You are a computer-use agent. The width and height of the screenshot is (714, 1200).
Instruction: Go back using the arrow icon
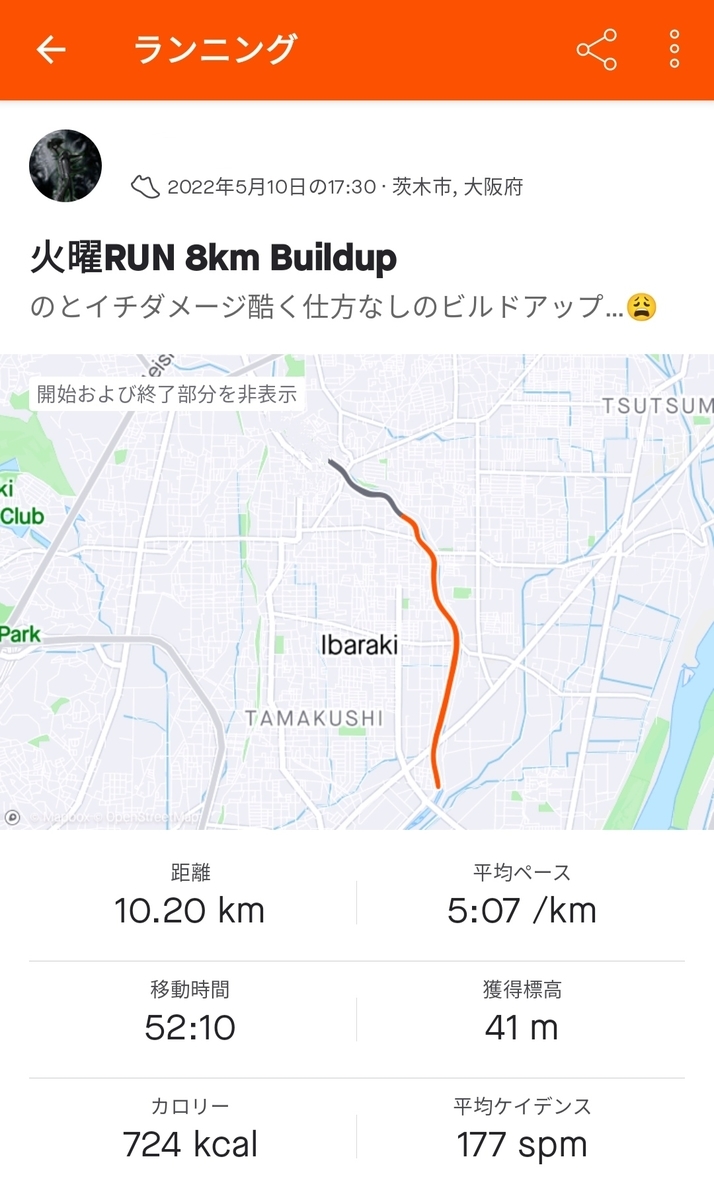click(x=51, y=49)
